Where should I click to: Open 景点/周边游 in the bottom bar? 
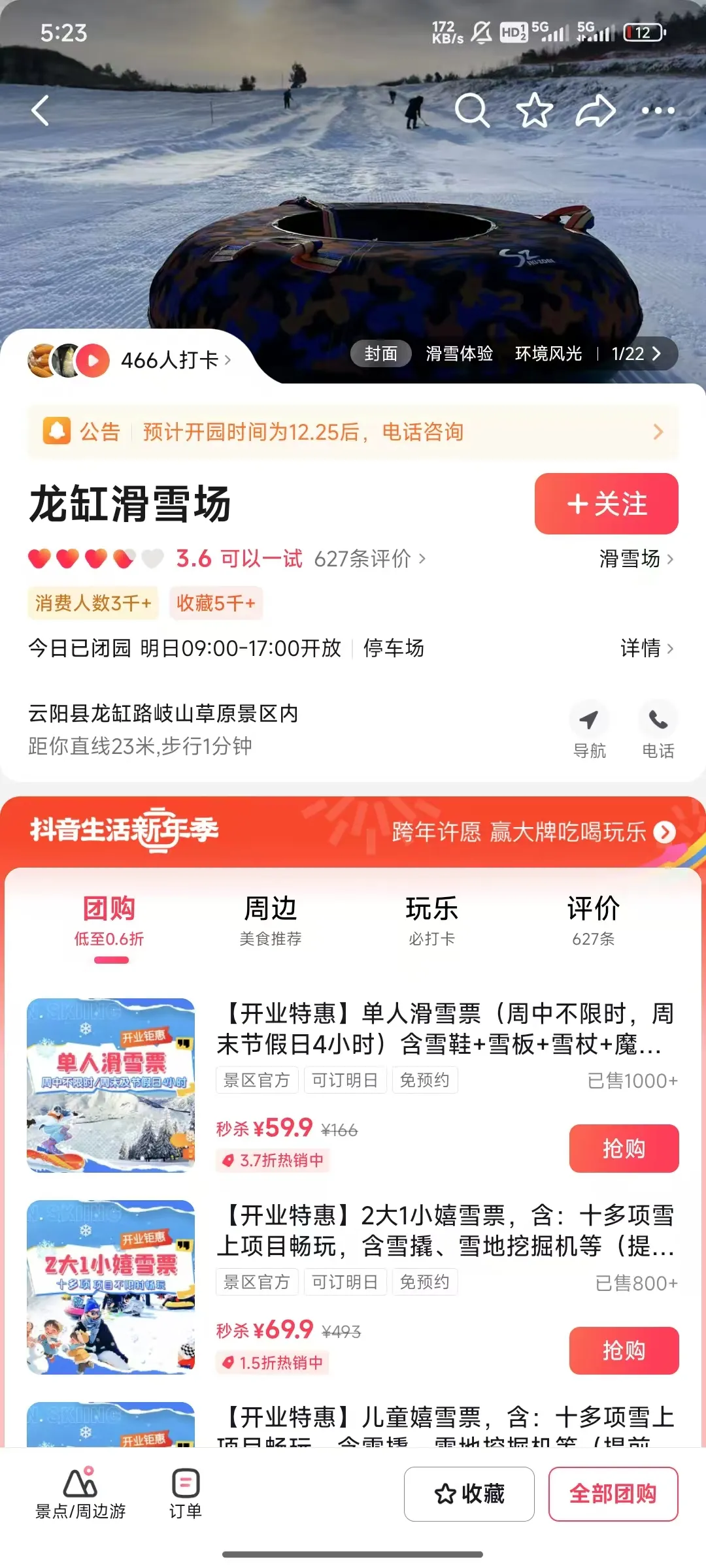[x=80, y=1493]
